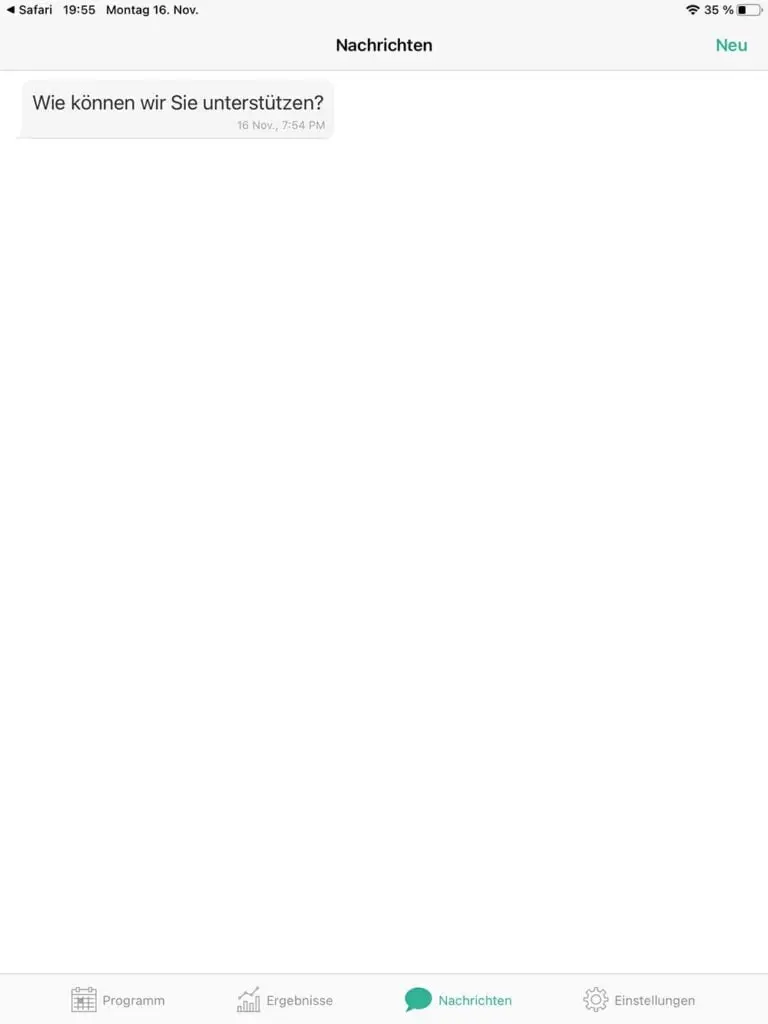
Task: Switch to the Programm tab
Action: (118, 999)
